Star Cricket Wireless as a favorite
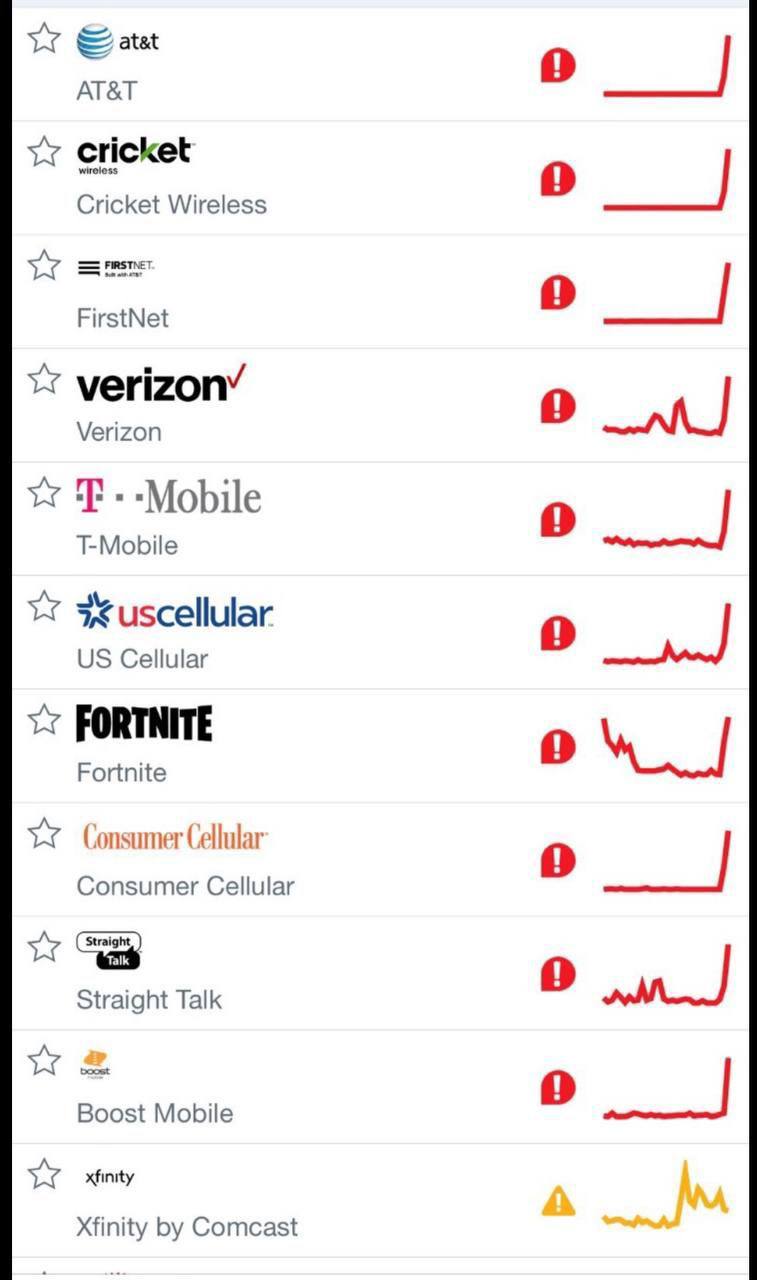The height and width of the screenshot is (1280, 757). tap(43, 152)
